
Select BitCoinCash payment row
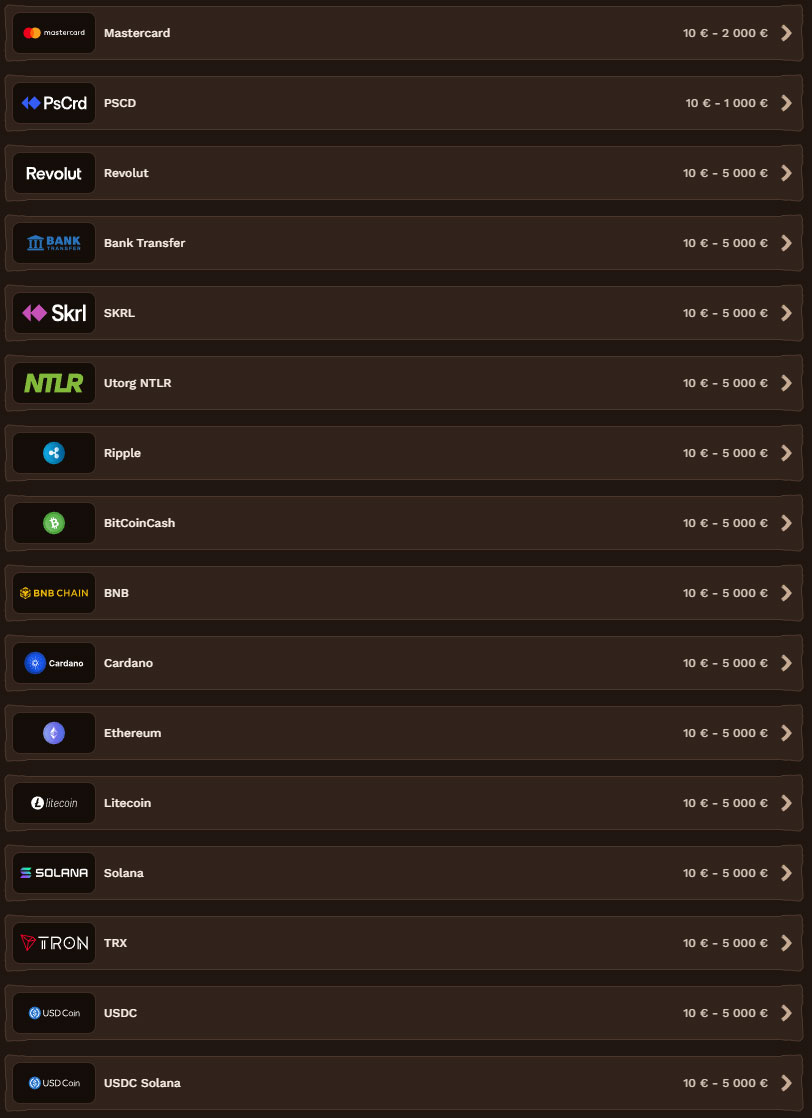(405, 523)
